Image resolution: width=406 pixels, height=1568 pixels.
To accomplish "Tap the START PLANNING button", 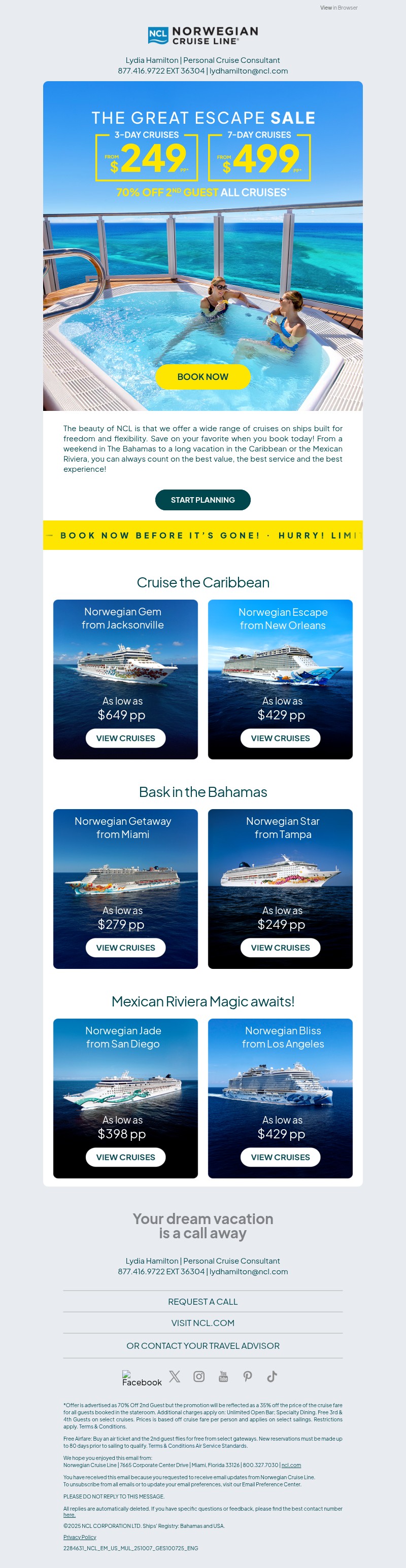I will click(202, 500).
